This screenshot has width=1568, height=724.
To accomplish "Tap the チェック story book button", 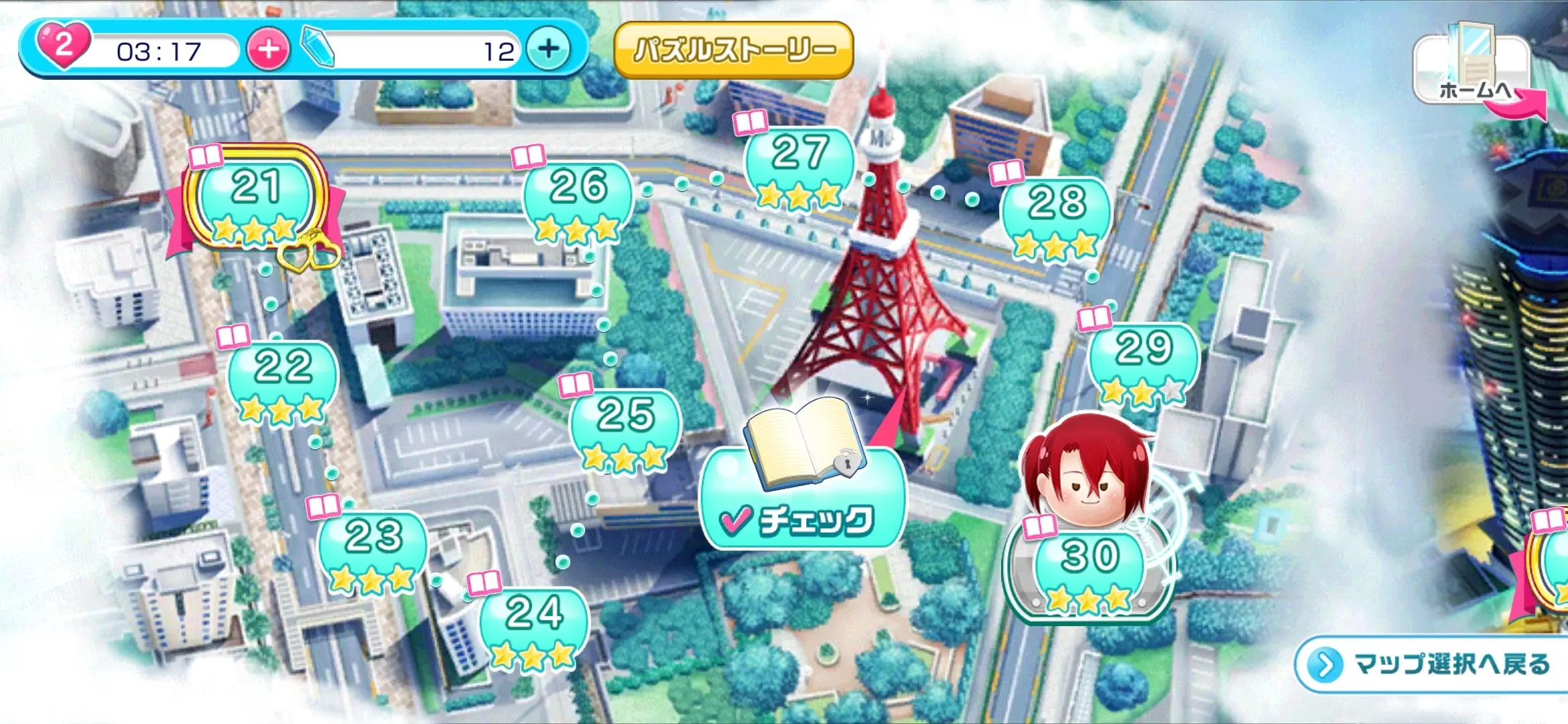I will coord(803,497).
